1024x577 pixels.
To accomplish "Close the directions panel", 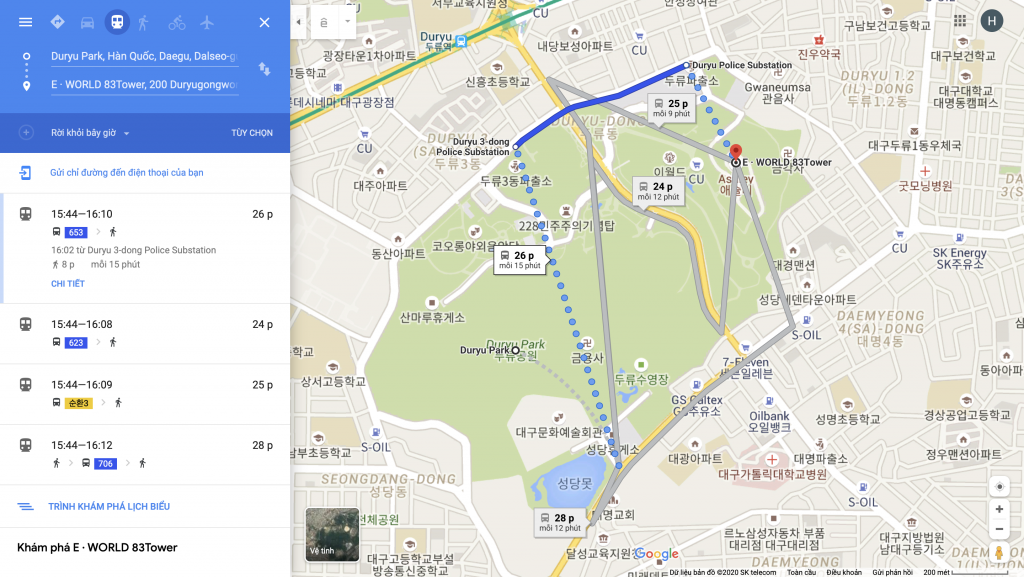I will pyautogui.click(x=264, y=22).
